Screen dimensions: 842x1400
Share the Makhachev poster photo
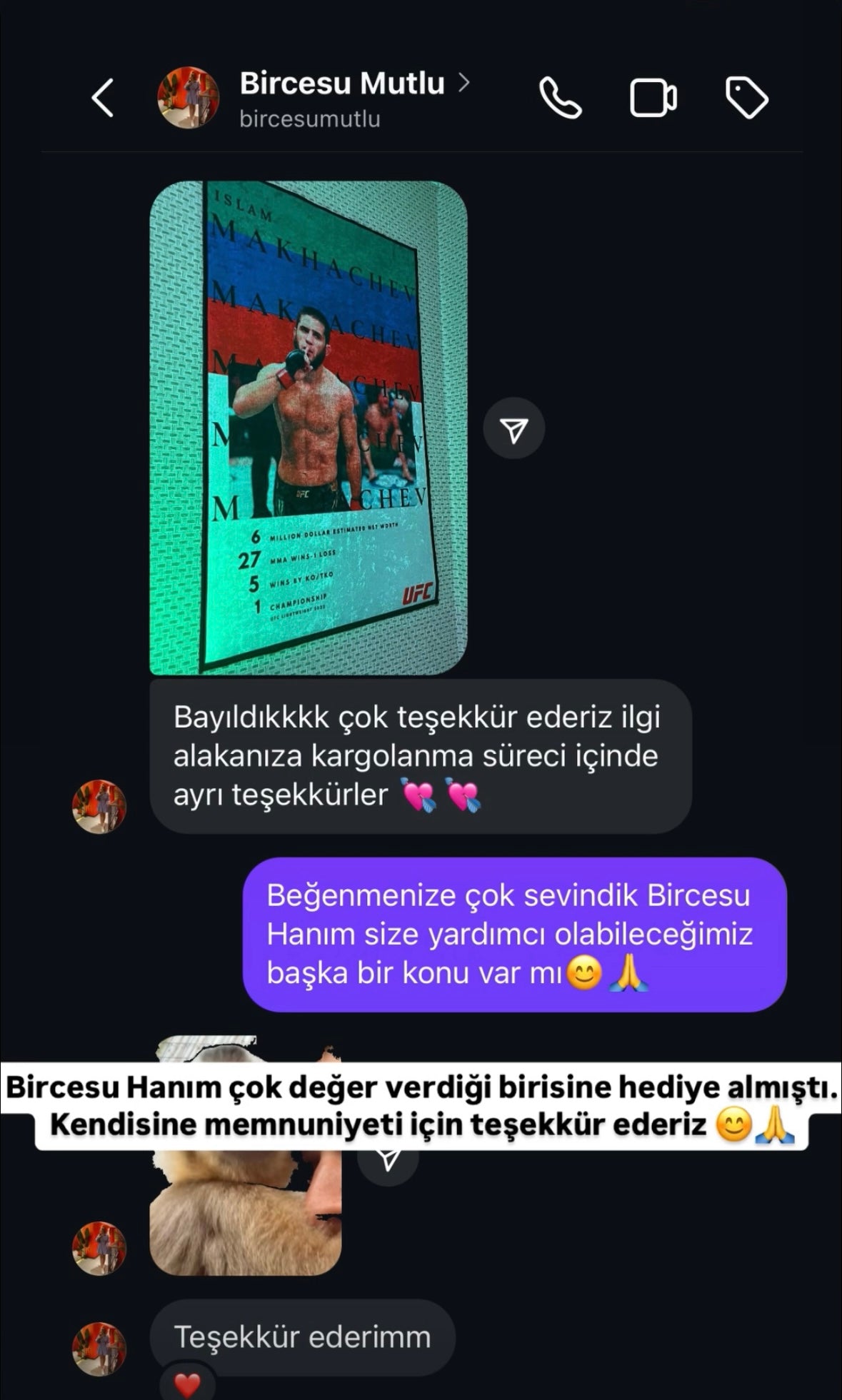513,429
